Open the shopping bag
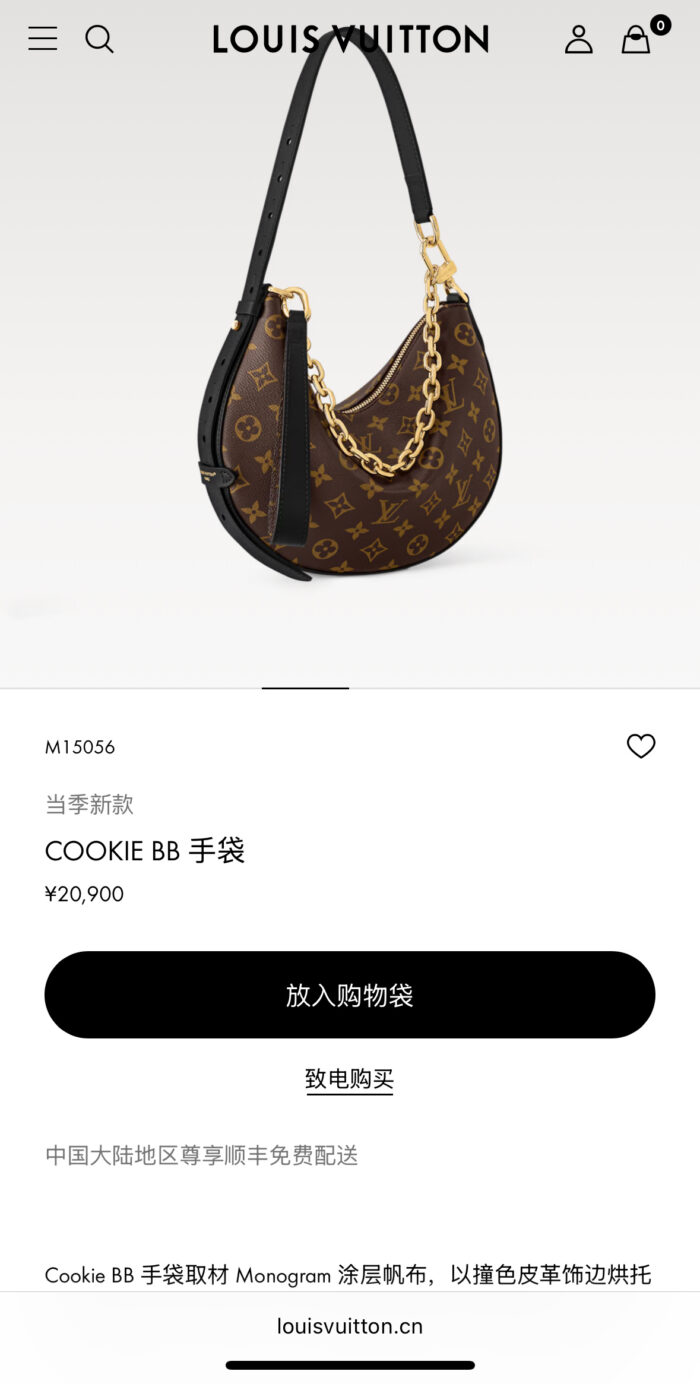This screenshot has width=700, height=1384. click(640, 36)
